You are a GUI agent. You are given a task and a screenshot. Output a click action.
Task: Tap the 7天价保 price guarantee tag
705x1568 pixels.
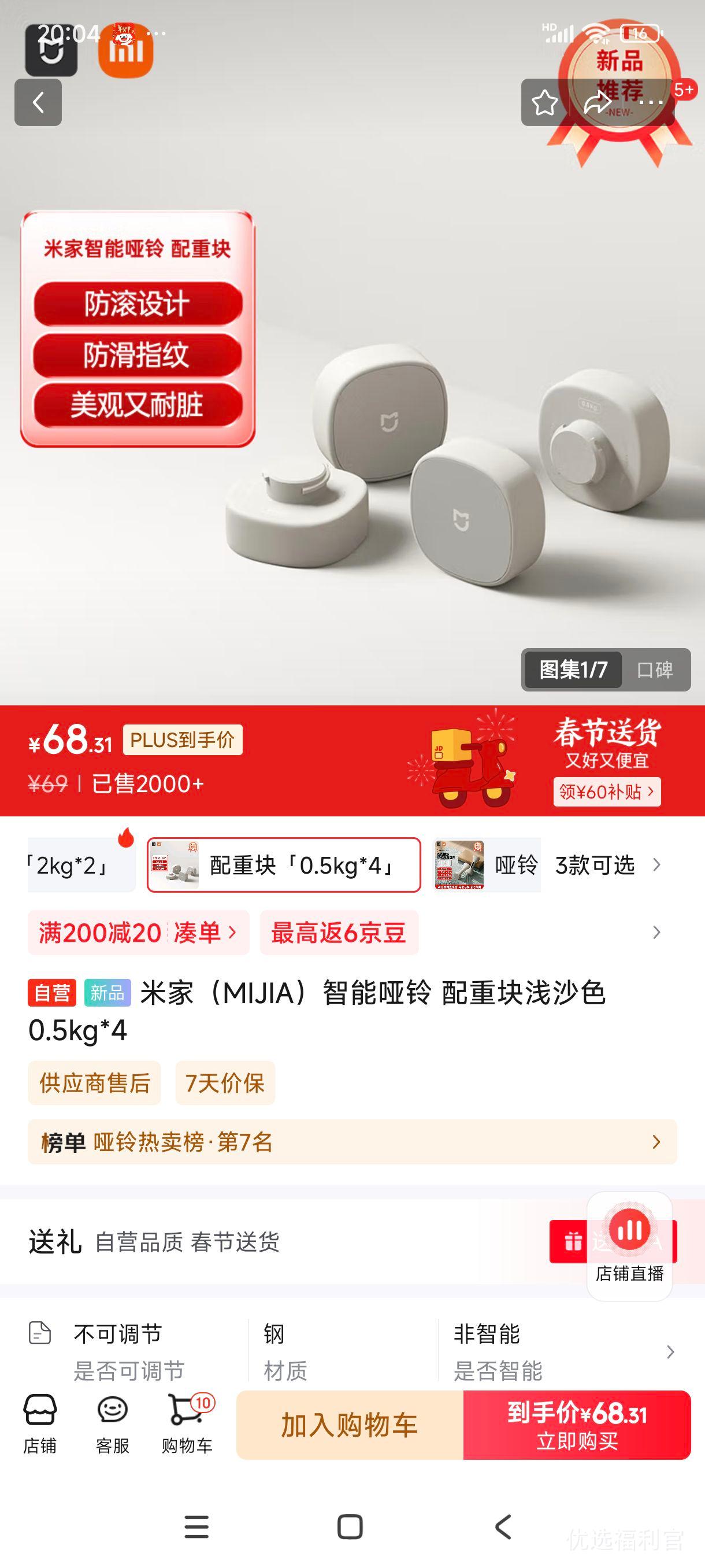point(224,1083)
